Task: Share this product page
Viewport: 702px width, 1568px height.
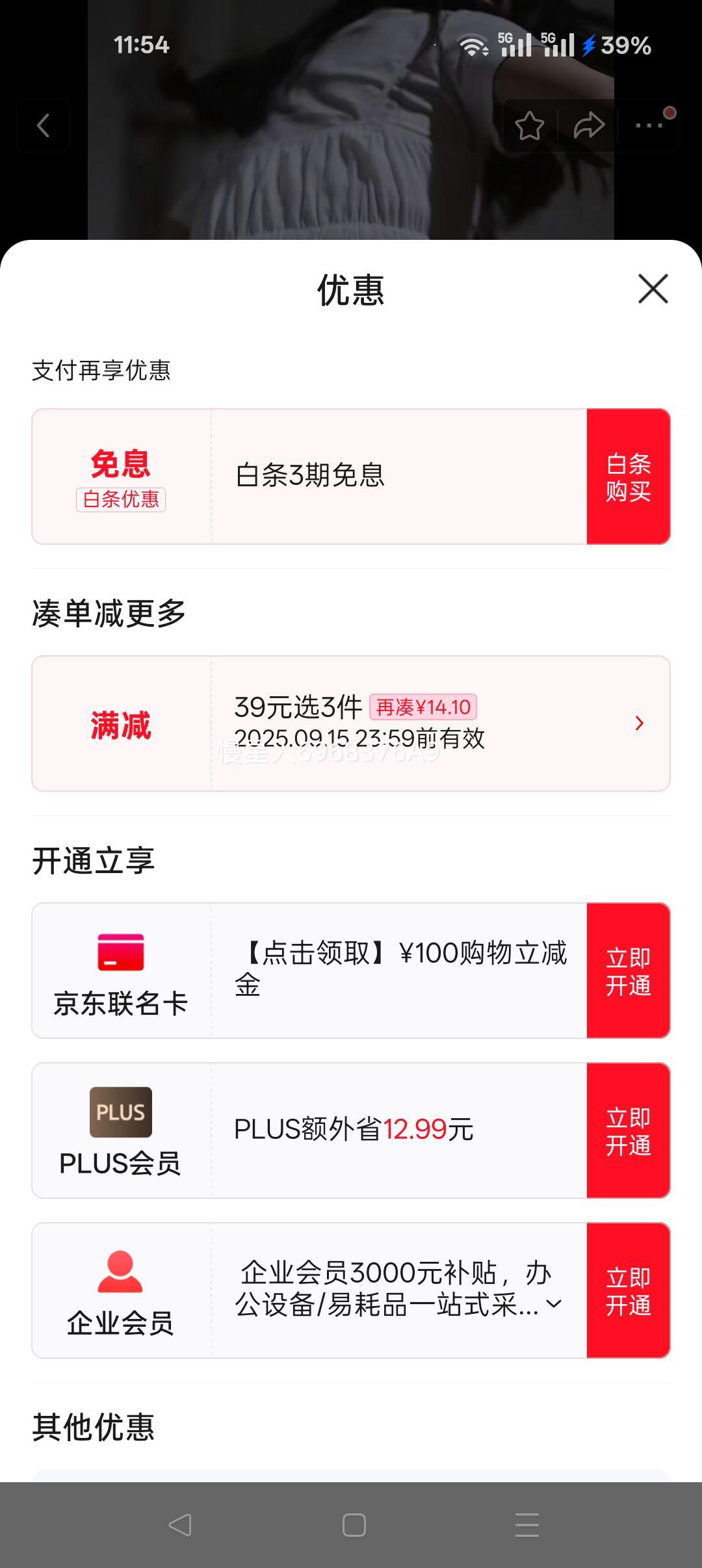Action: tap(589, 125)
